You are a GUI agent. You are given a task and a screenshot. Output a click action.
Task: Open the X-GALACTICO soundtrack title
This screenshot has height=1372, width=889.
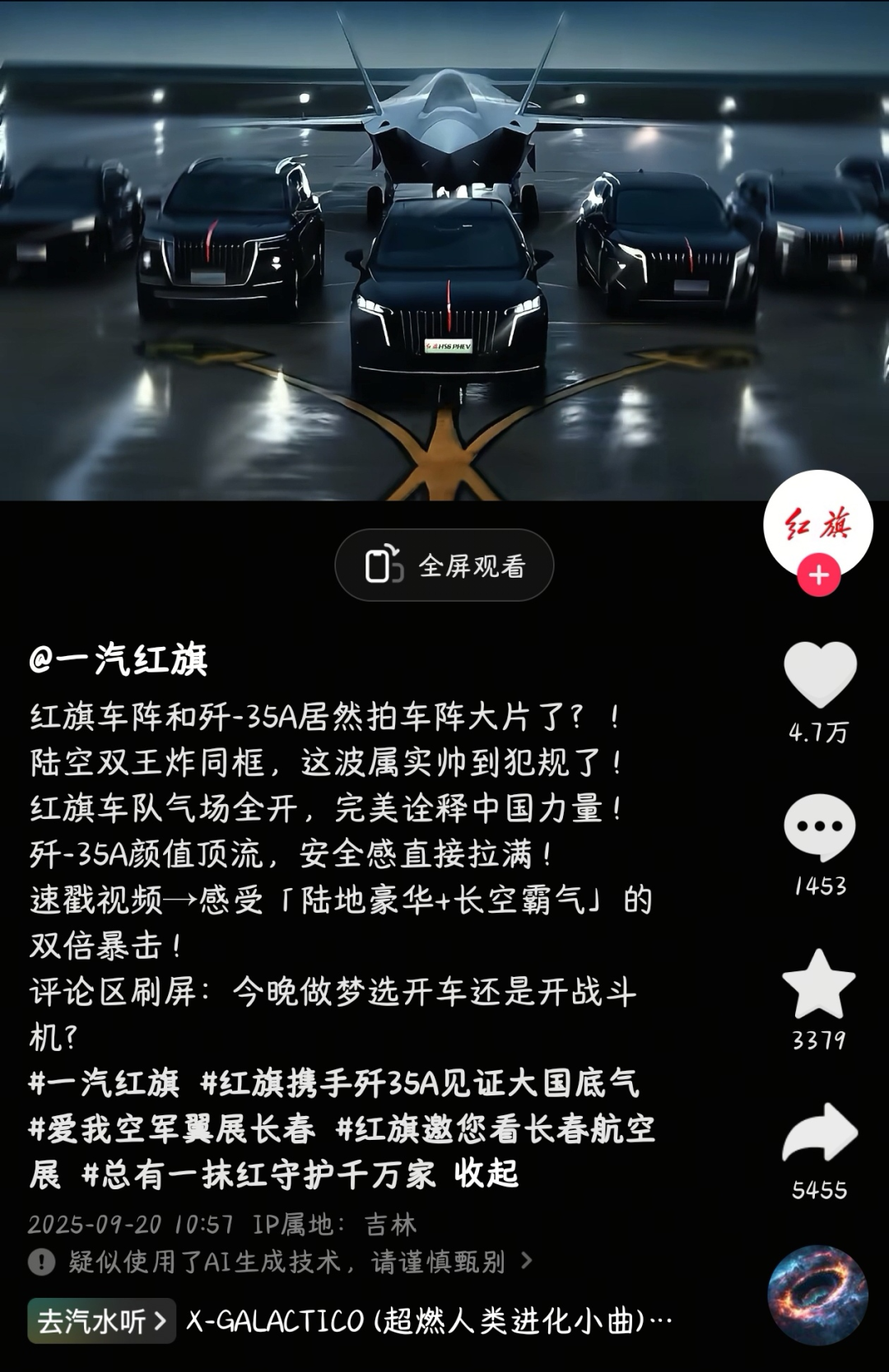(x=428, y=1321)
